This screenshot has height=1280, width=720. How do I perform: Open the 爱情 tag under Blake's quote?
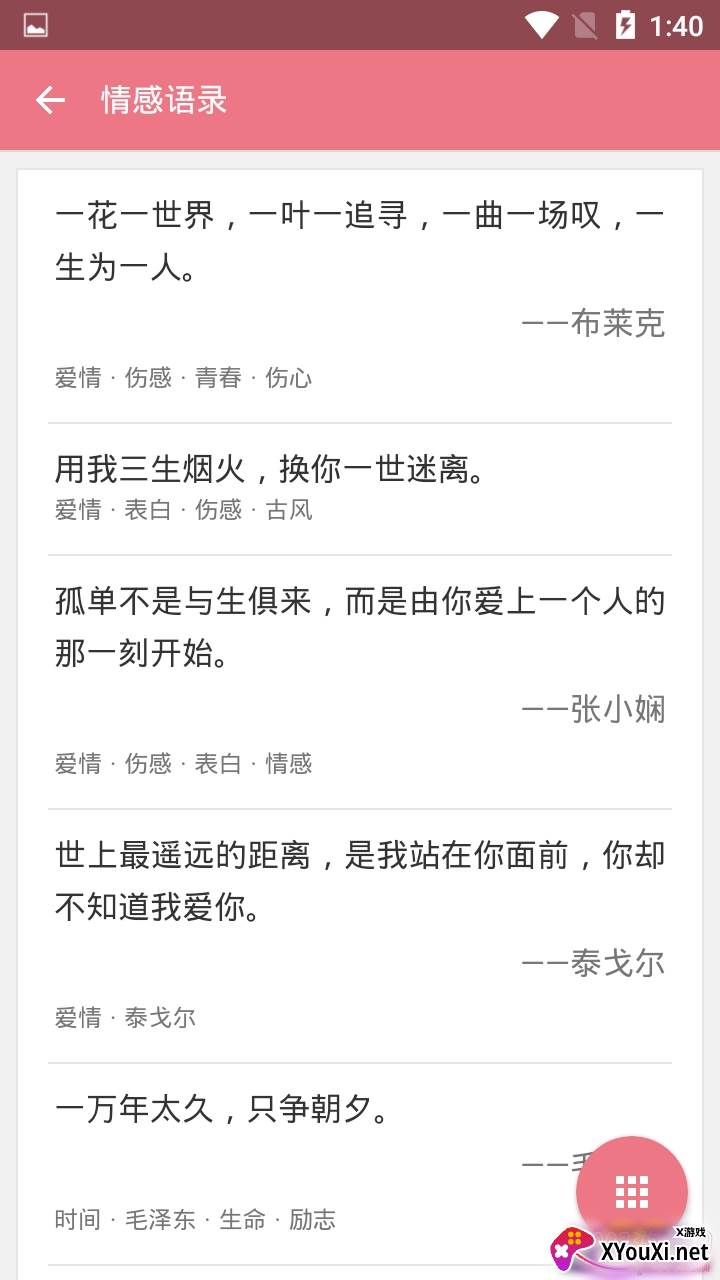click(x=78, y=378)
